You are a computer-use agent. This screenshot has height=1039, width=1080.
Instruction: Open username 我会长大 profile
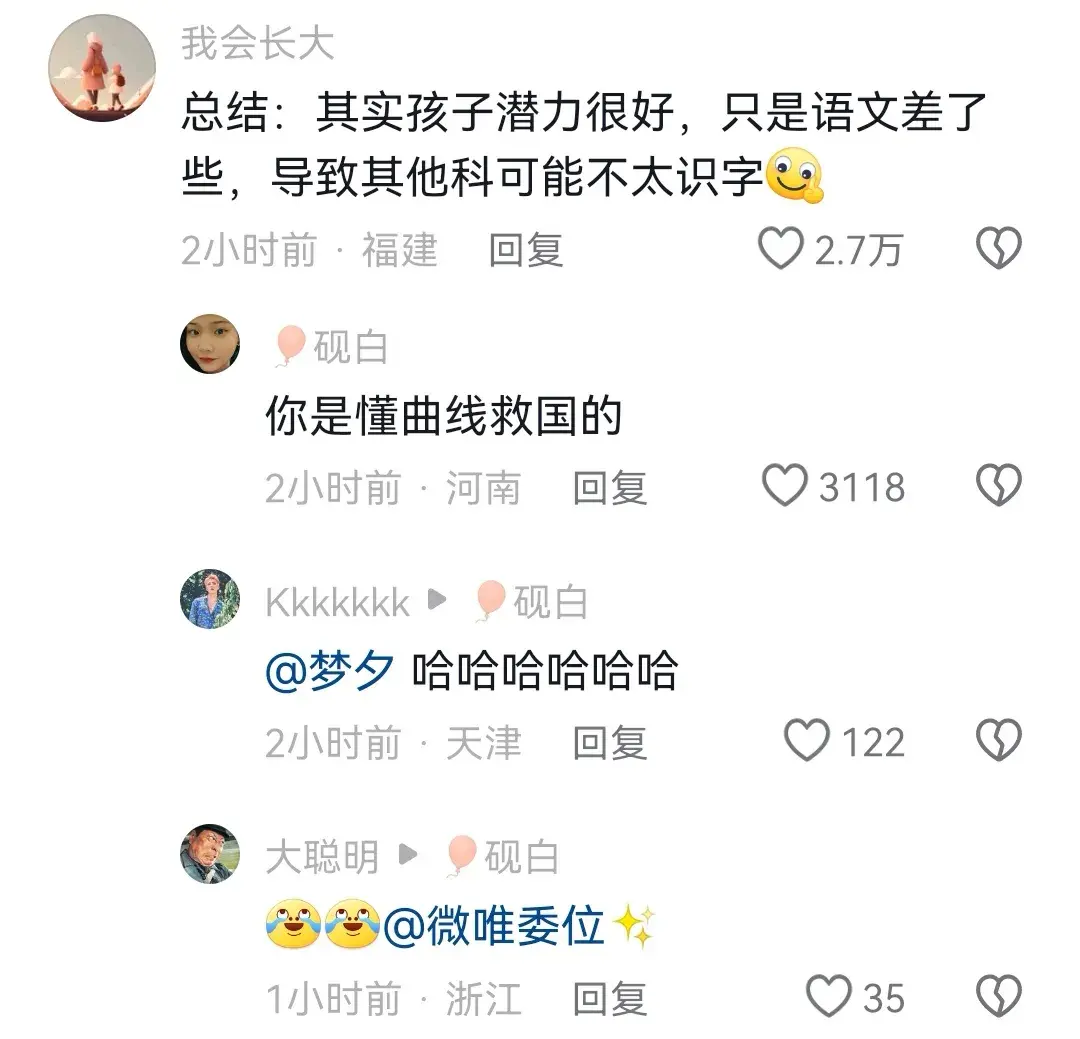(258, 44)
